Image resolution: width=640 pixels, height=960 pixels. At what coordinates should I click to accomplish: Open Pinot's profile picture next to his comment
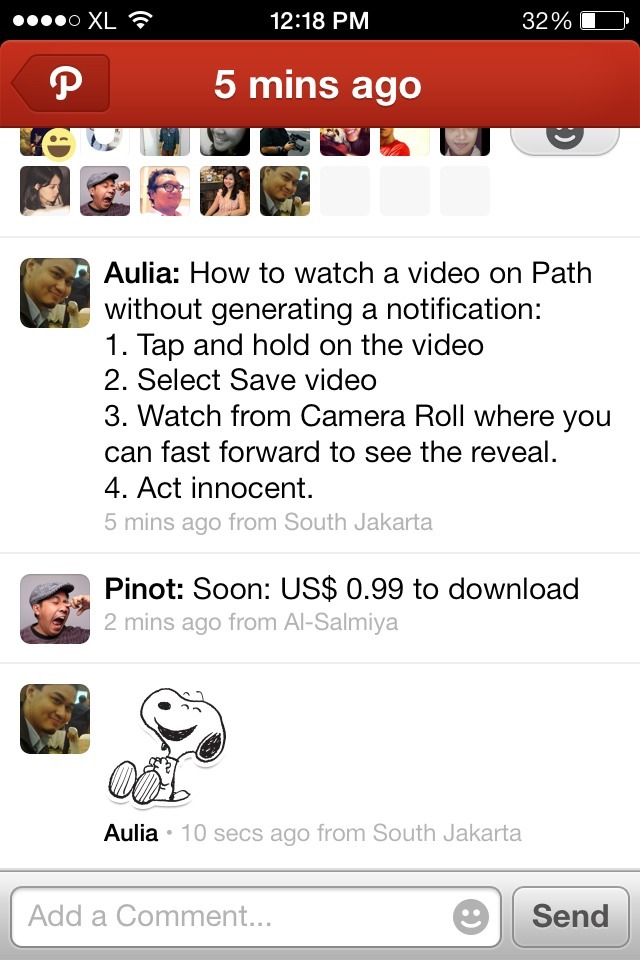click(x=55, y=608)
